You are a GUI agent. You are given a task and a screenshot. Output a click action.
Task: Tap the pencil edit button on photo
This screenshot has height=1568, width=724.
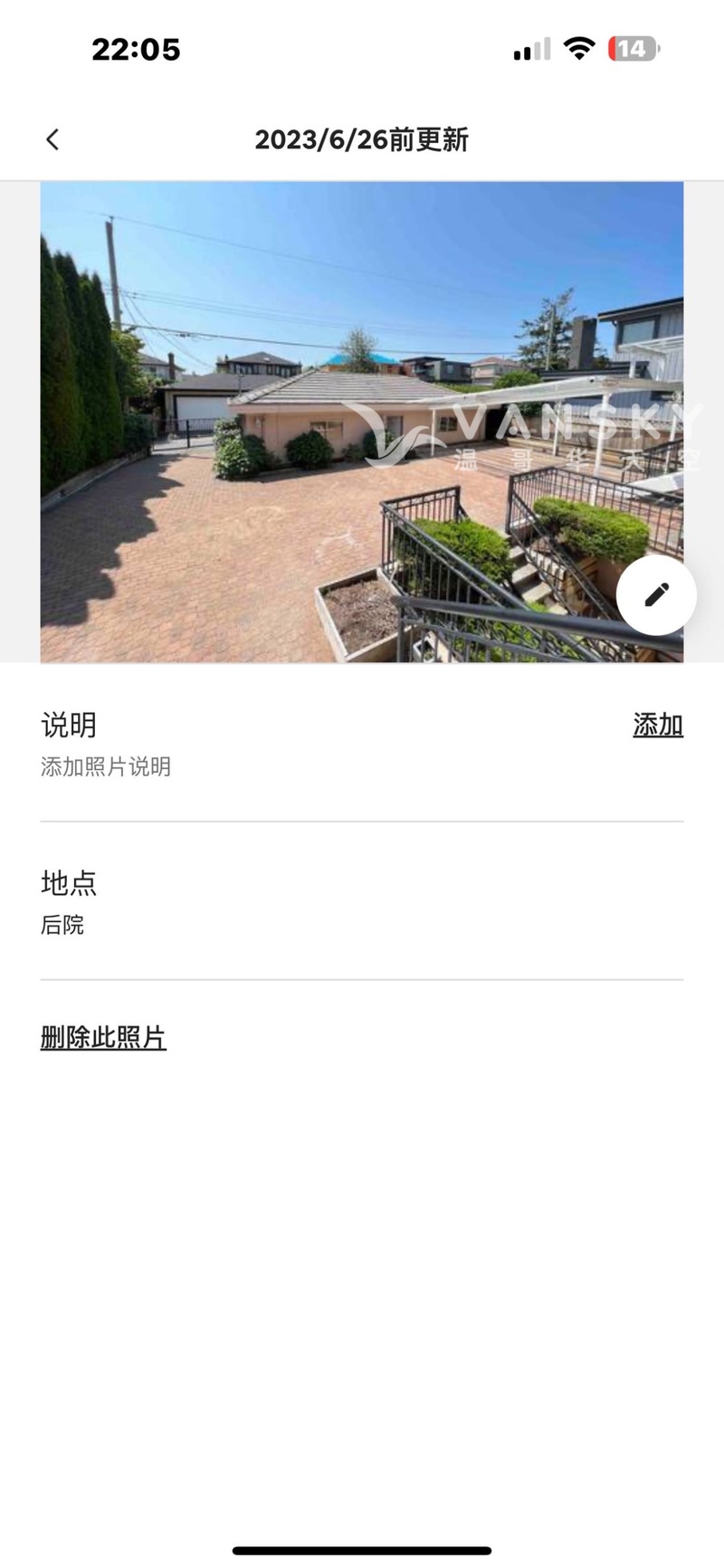[656, 594]
